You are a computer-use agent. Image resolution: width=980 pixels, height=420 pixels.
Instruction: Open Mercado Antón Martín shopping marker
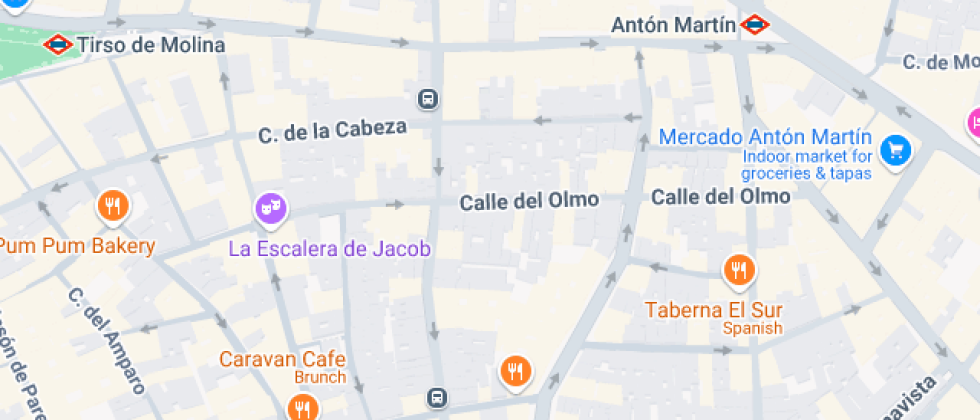[x=895, y=150]
